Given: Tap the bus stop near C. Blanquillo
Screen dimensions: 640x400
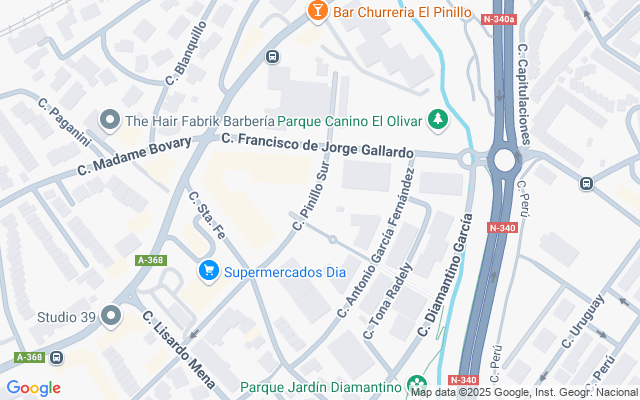Looking at the screenshot, I should 272,56.
